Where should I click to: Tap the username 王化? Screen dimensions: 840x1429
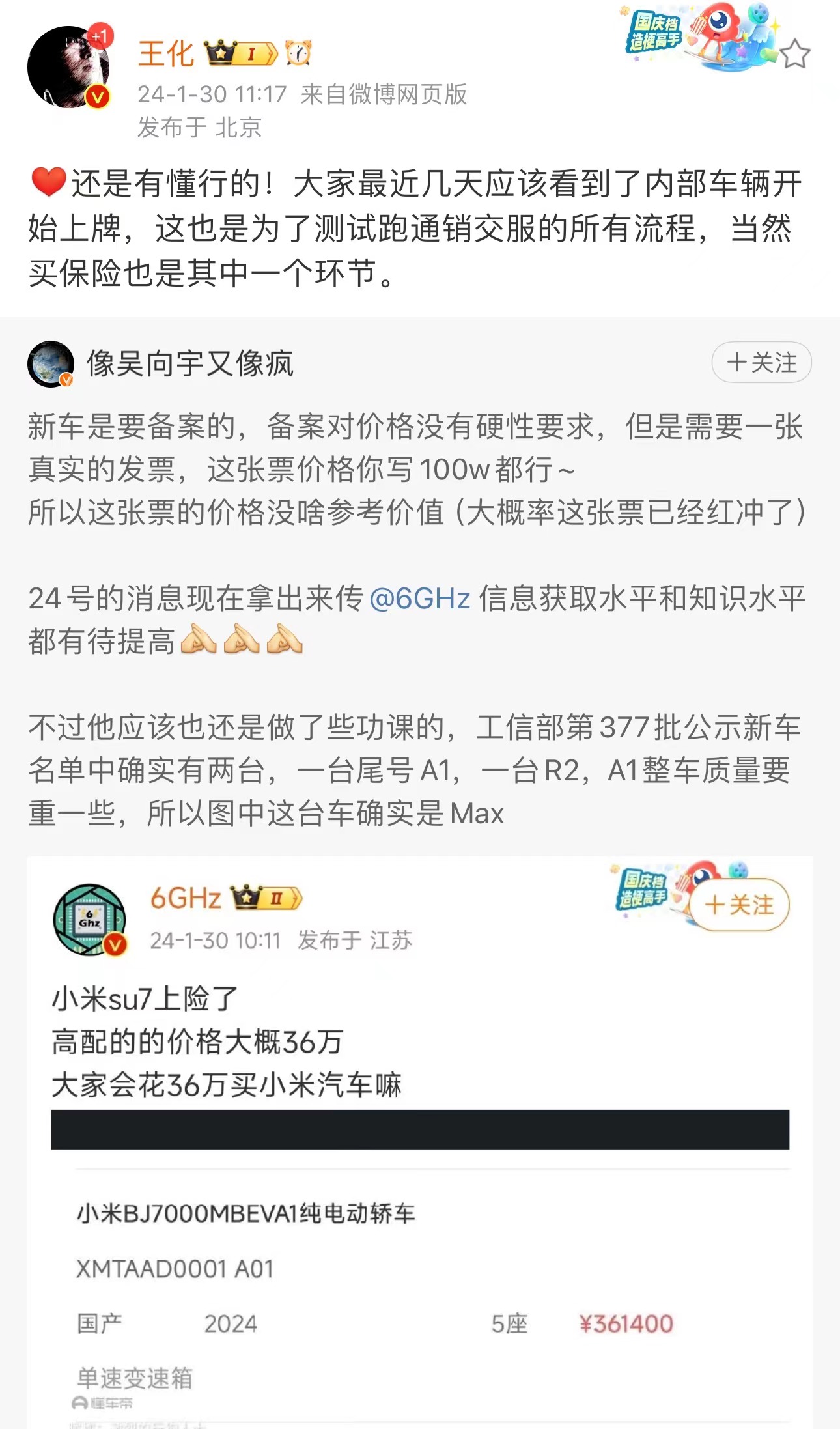coord(166,53)
